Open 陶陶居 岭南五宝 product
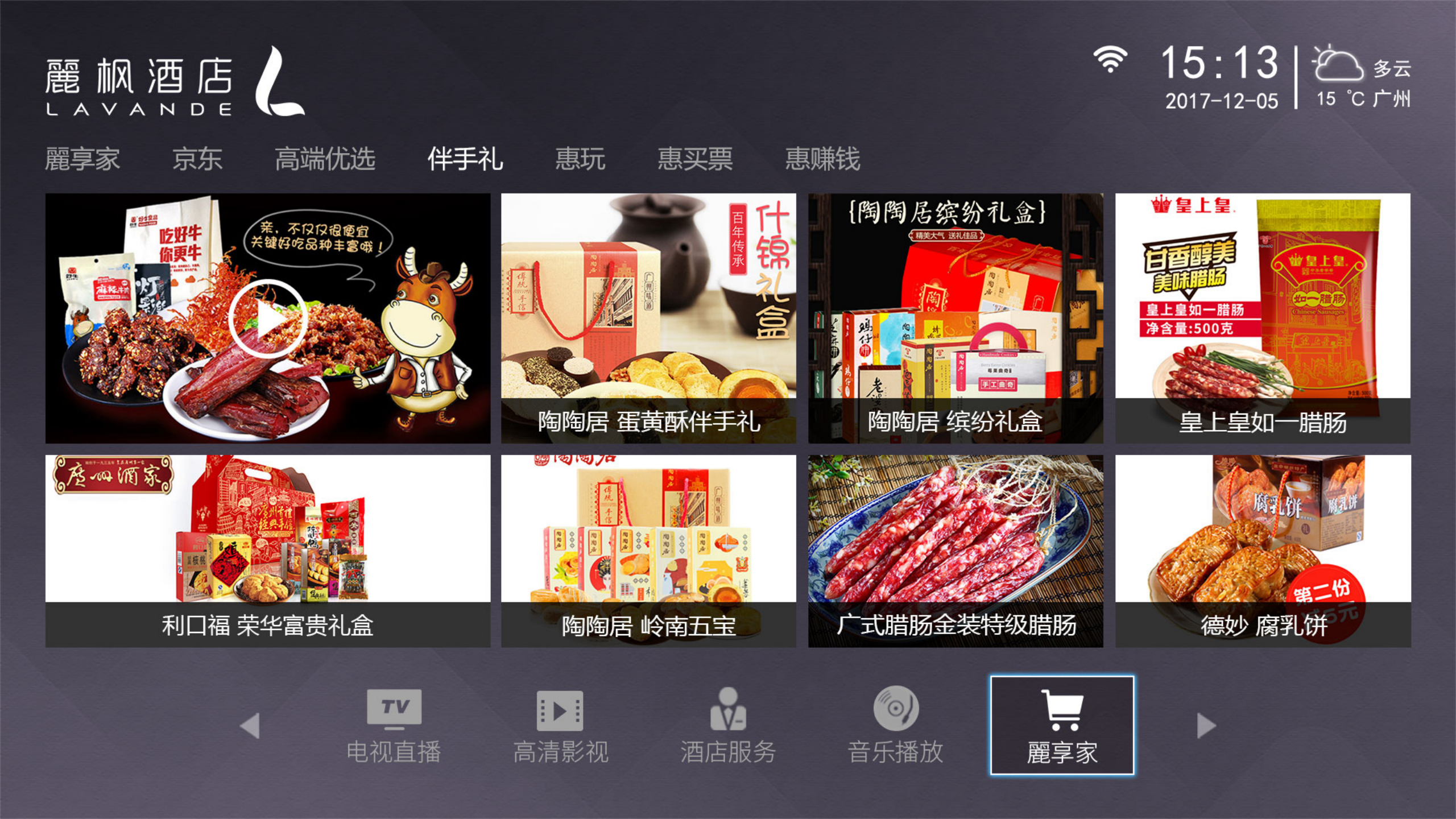The image size is (1456, 819). click(648, 551)
